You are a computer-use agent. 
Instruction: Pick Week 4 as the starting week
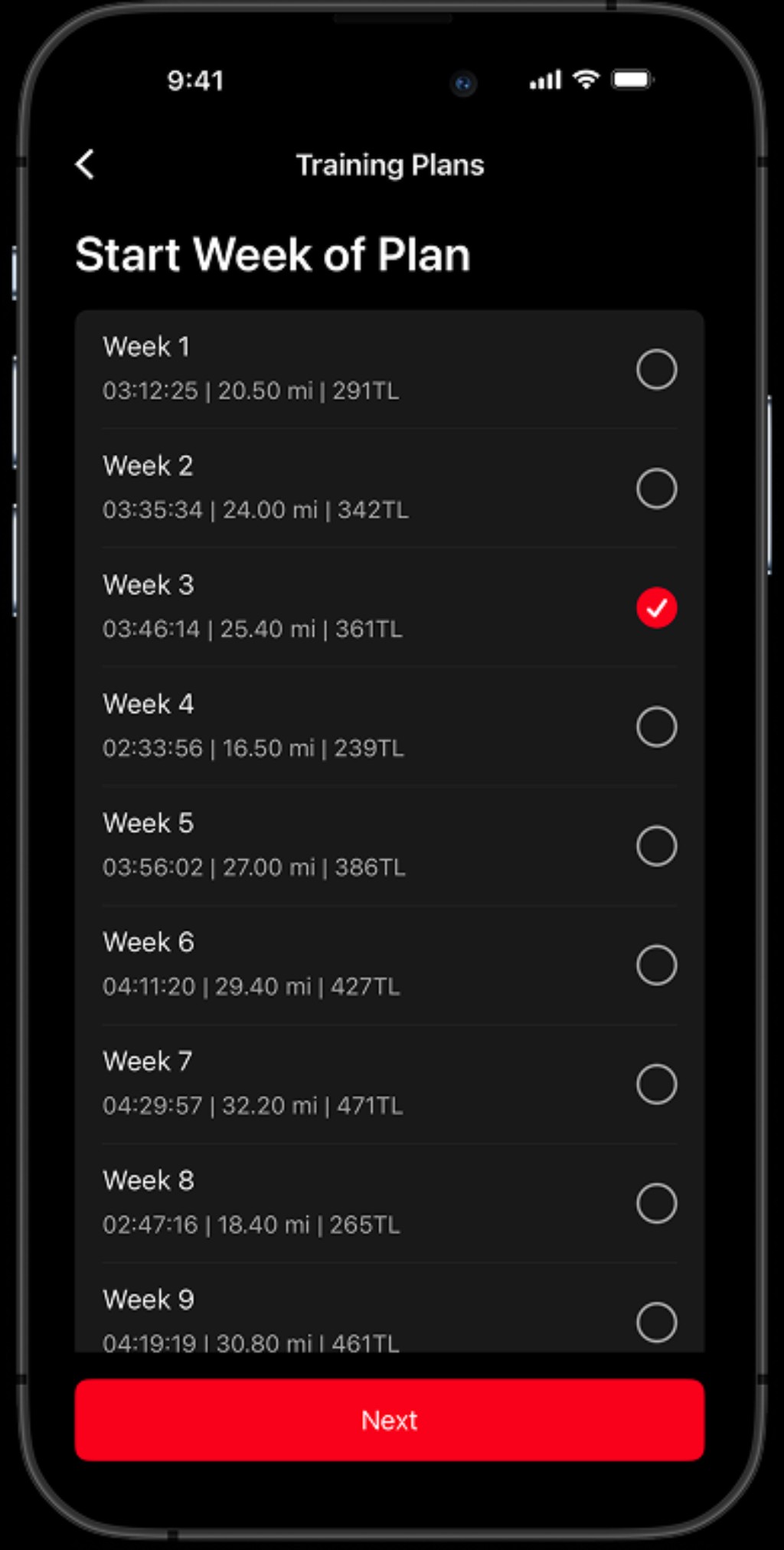[x=656, y=727]
